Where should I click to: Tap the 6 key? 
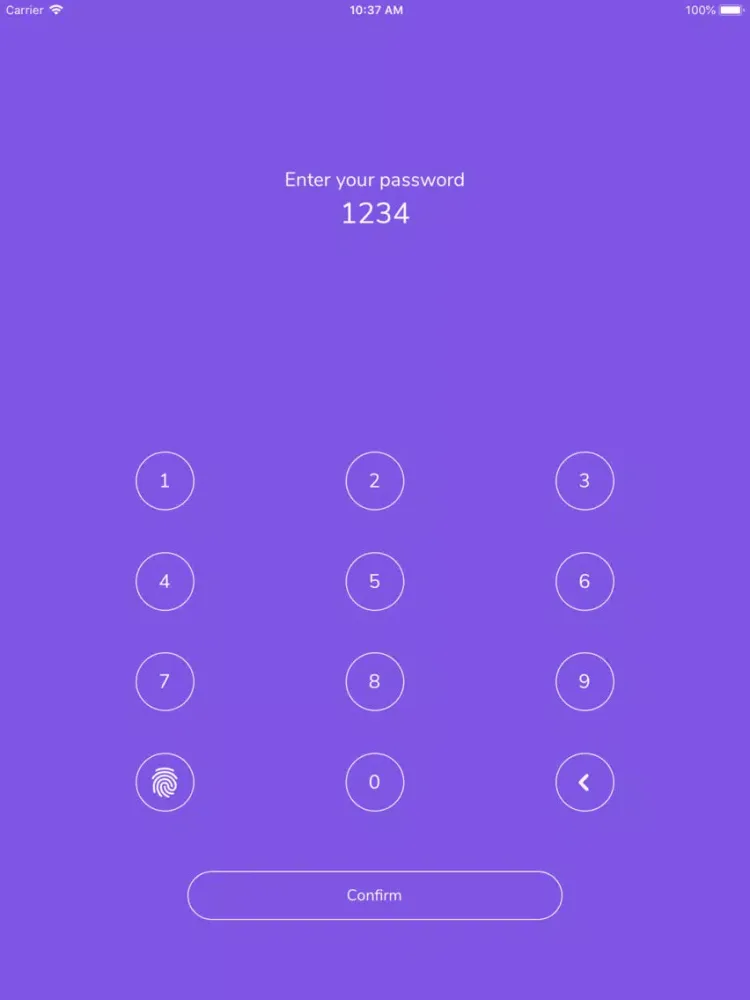585,581
